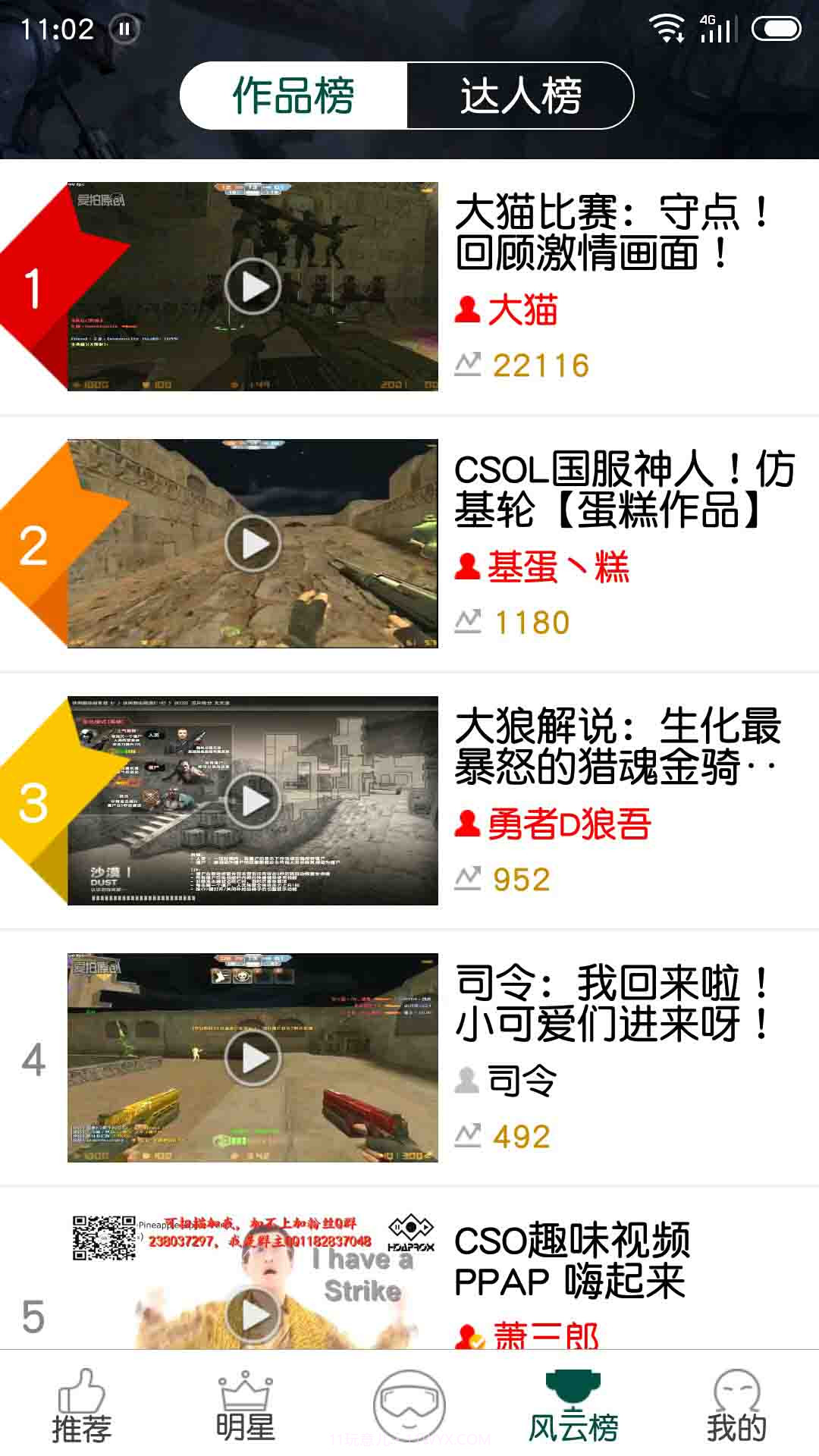This screenshot has height=1456, width=819.
Task: Switch to the 达人榜 tab
Action: coord(520,96)
